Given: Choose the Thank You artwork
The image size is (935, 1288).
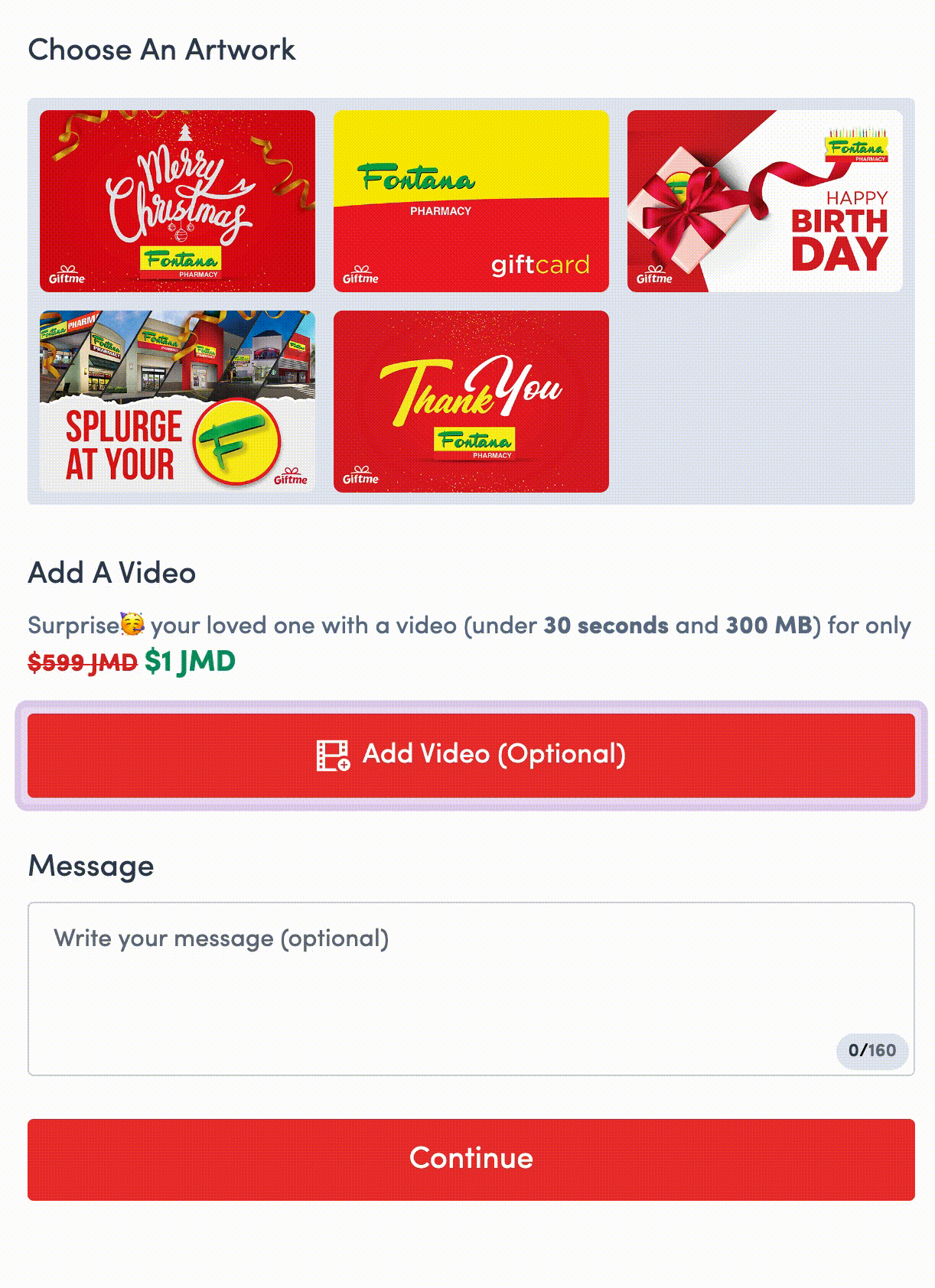Looking at the screenshot, I should point(471,402).
